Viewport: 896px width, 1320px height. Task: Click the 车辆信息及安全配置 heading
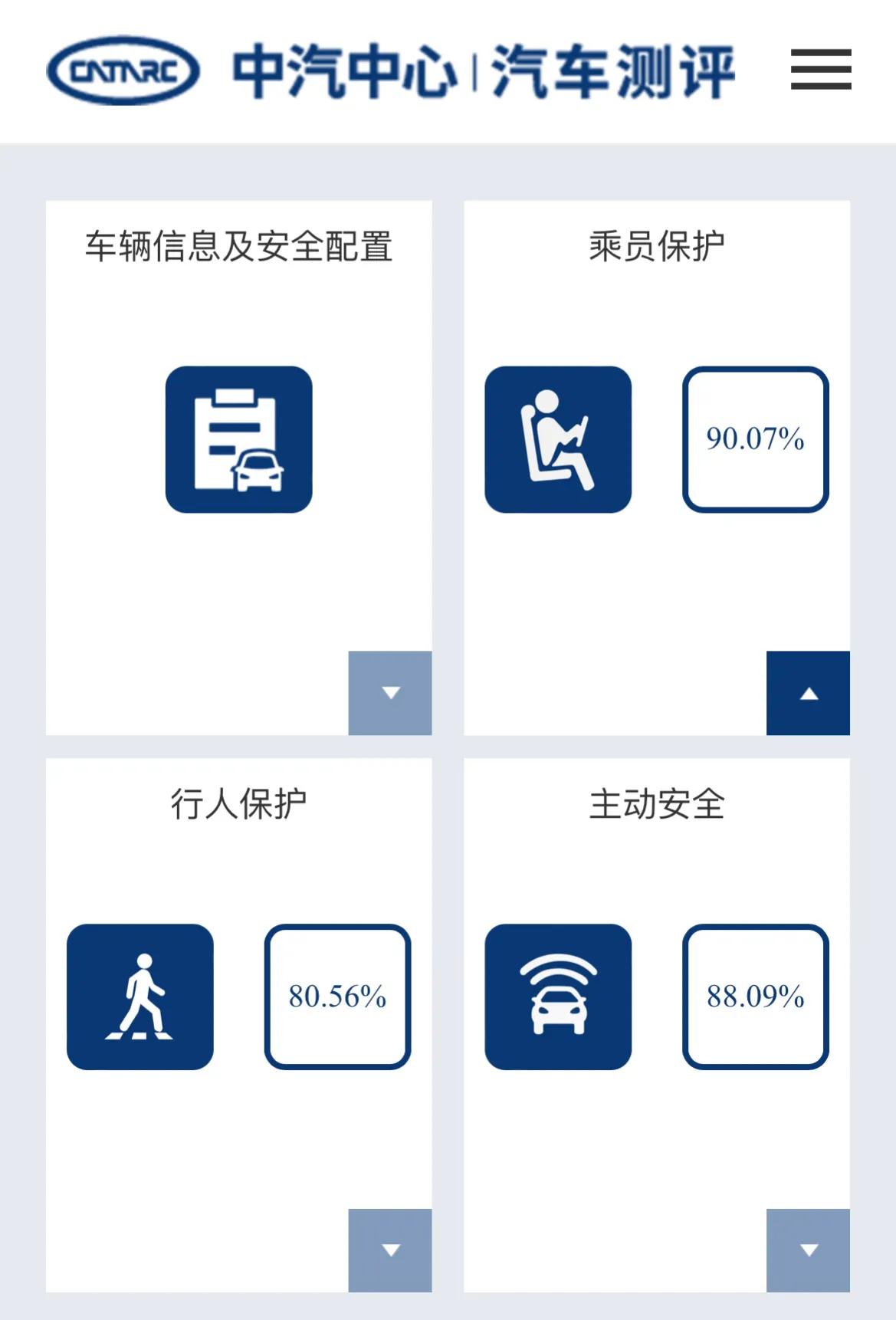point(238,244)
